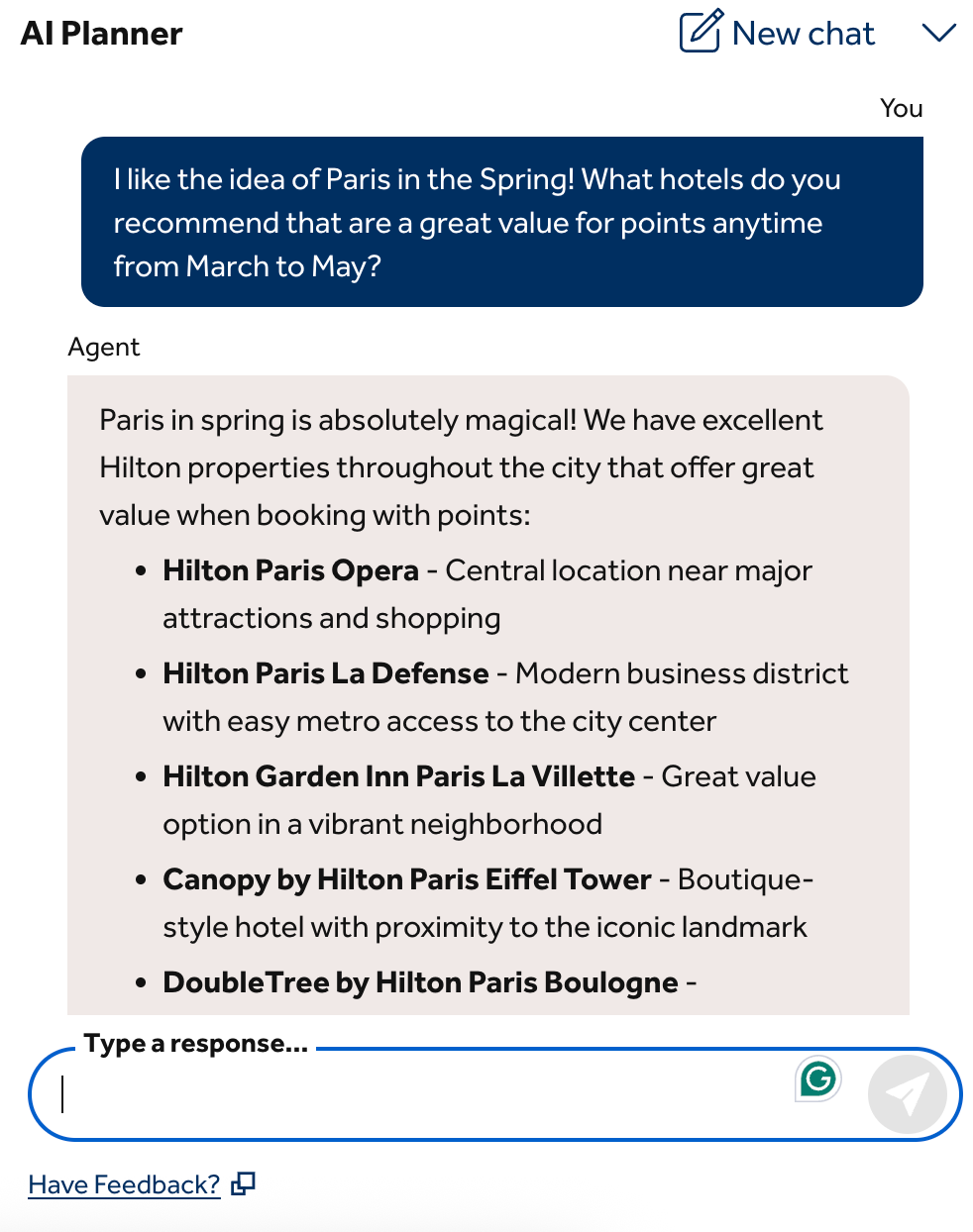This screenshot has height=1232, width=973.
Task: Click the Canopy by Hilton Paris Eiffel Tower text
Action: click(407, 879)
